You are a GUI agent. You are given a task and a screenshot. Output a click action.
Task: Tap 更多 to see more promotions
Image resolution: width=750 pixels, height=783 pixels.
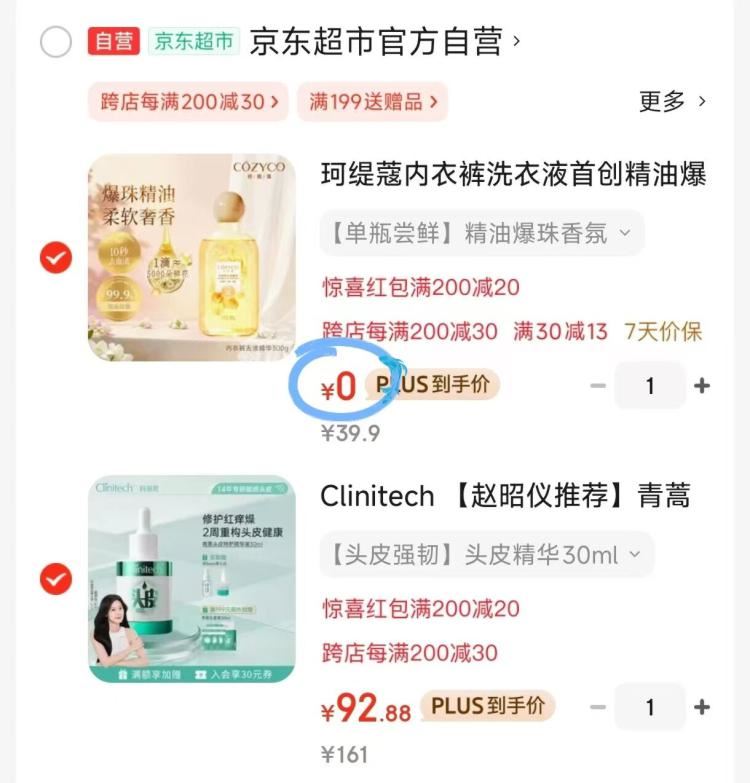[x=672, y=102]
